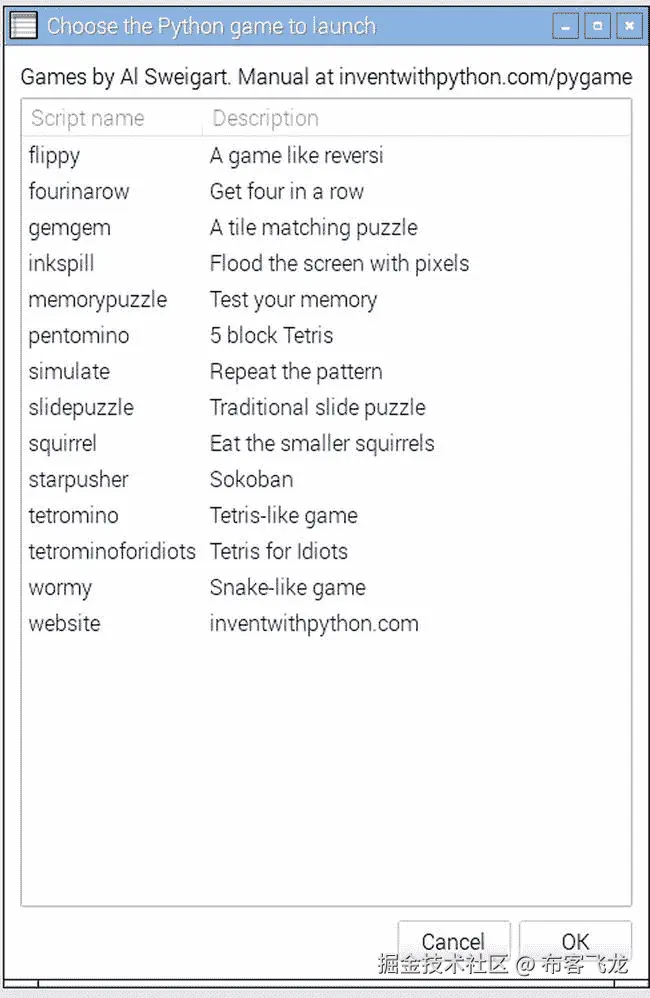
Task: Pick wormy Snake-like game
Action: (x=60, y=588)
